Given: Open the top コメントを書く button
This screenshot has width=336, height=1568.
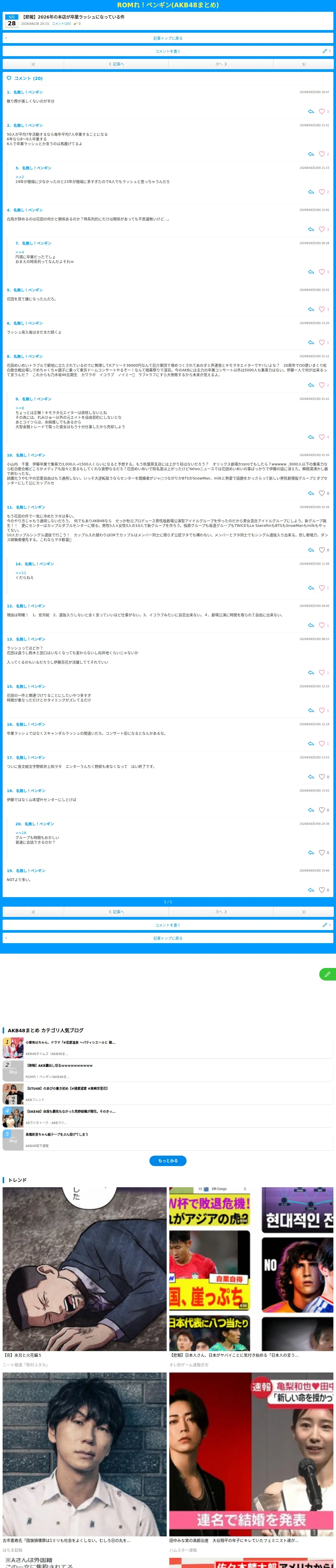Looking at the screenshot, I should (168, 51).
